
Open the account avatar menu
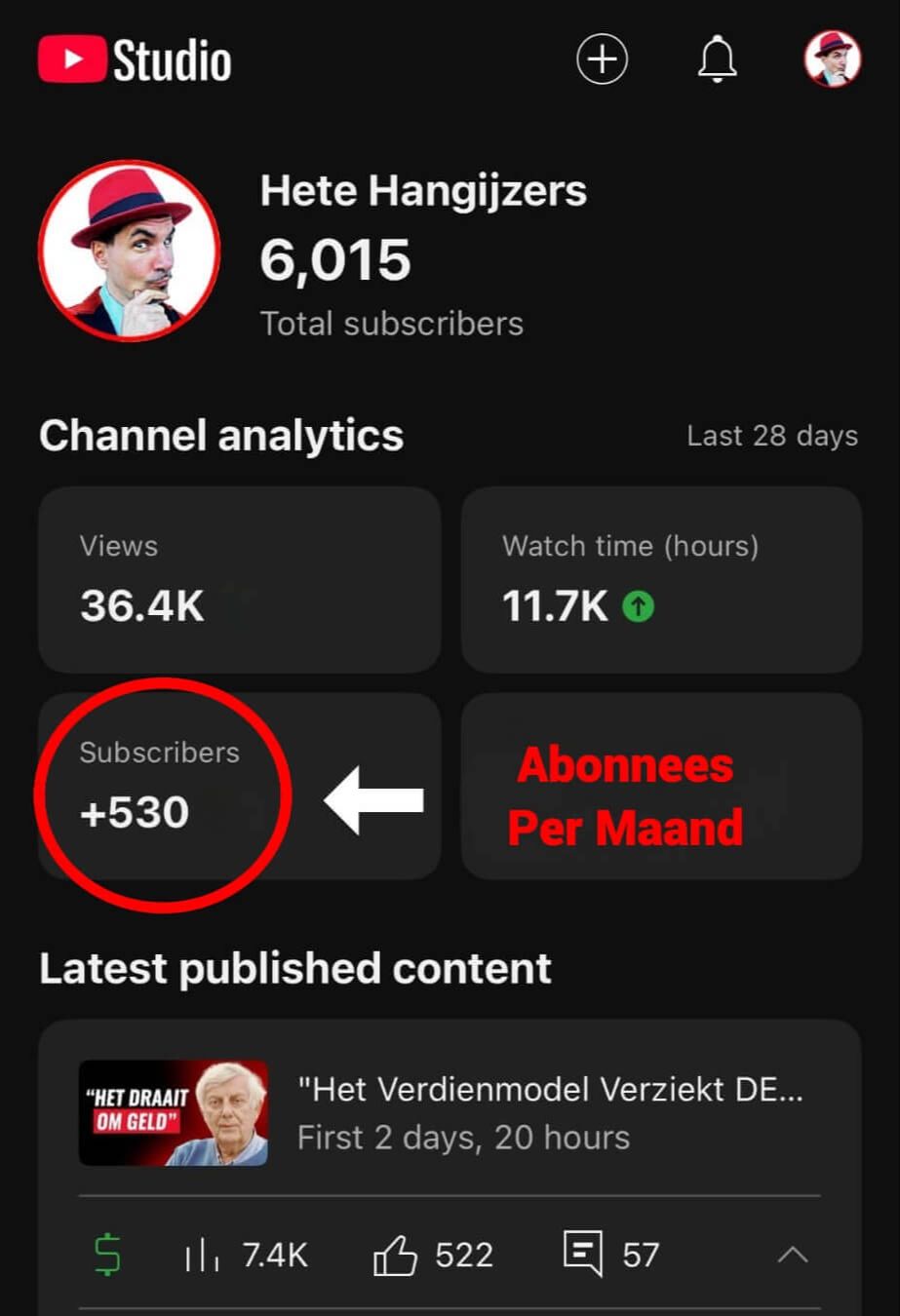pos(833,59)
